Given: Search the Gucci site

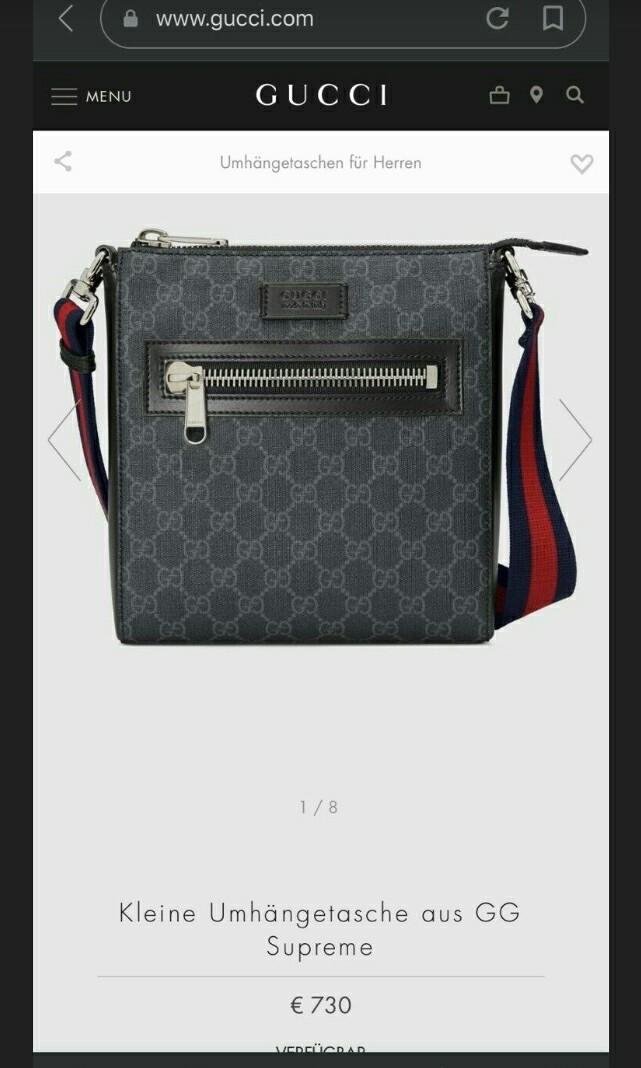Looking at the screenshot, I should coord(575,95).
